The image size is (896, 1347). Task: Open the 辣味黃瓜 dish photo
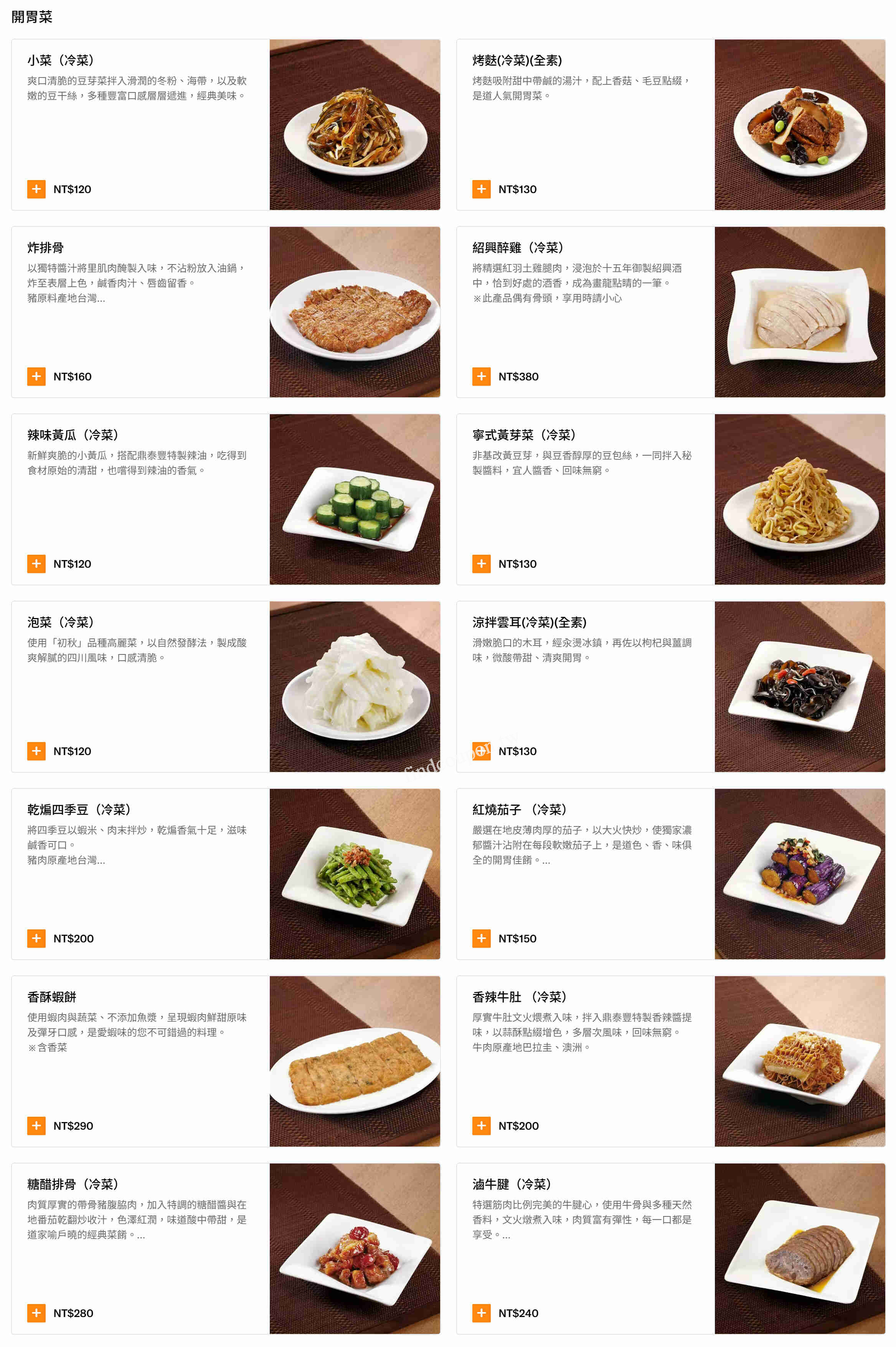[355, 499]
